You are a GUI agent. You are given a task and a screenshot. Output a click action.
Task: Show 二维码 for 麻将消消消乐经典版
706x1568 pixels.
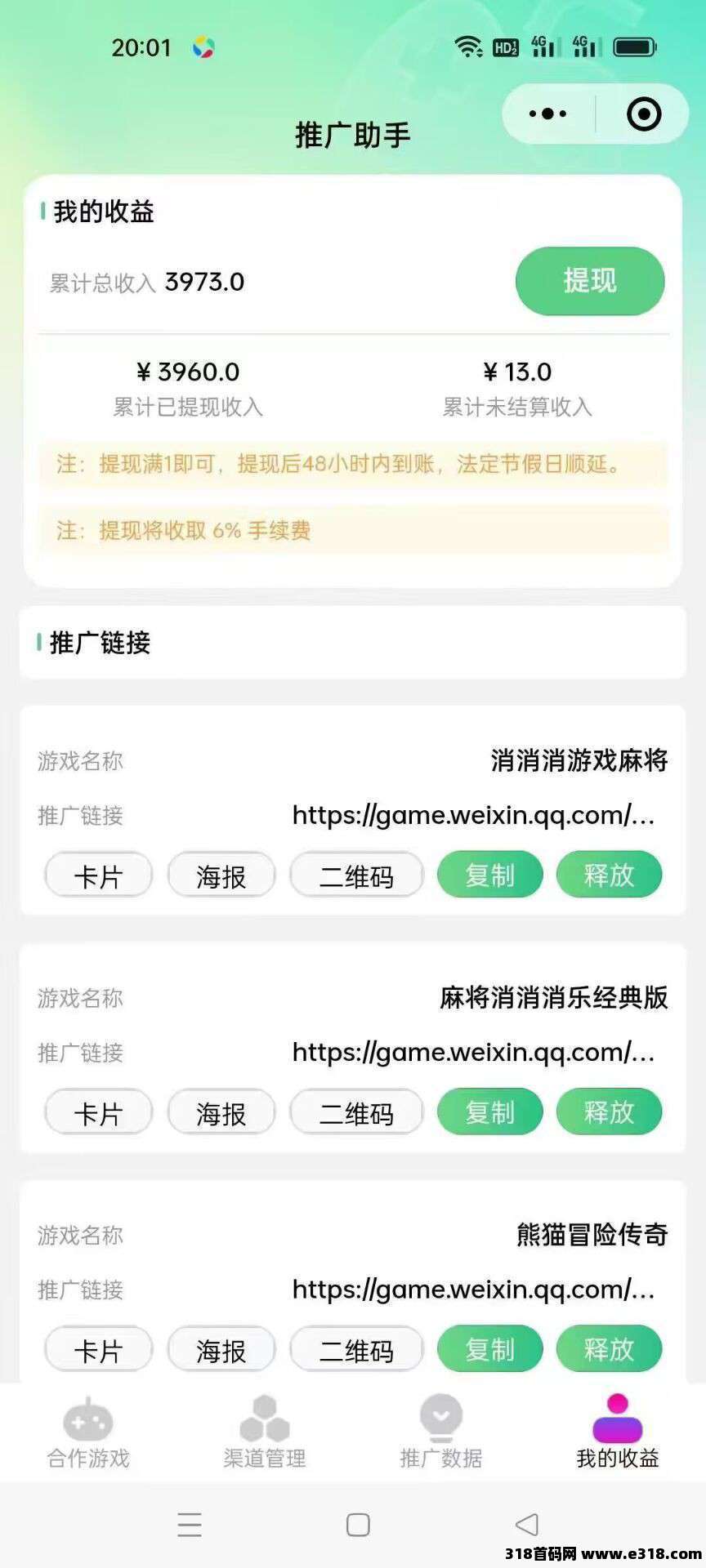click(356, 1112)
